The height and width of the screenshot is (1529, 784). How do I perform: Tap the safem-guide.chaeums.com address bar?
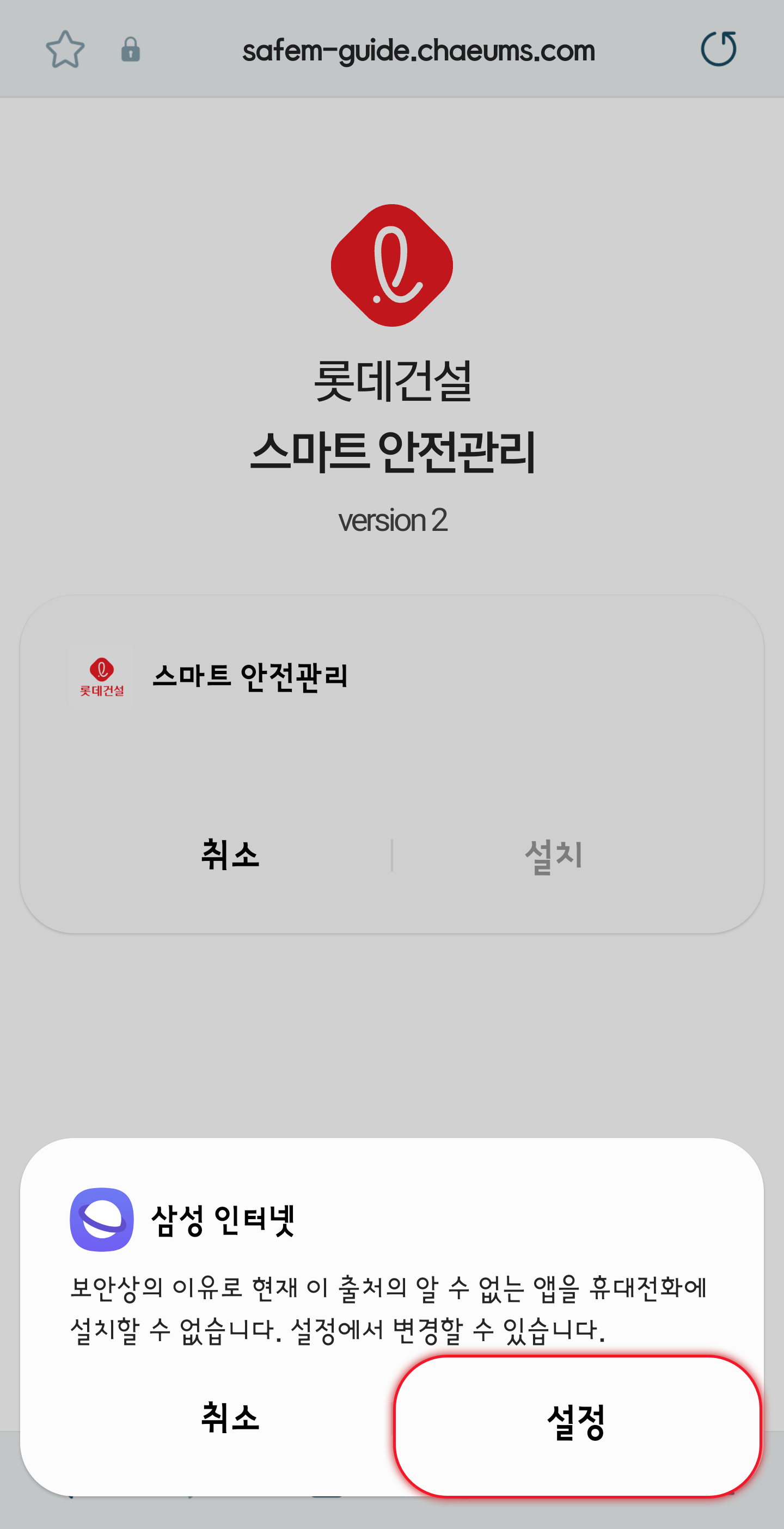[419, 51]
